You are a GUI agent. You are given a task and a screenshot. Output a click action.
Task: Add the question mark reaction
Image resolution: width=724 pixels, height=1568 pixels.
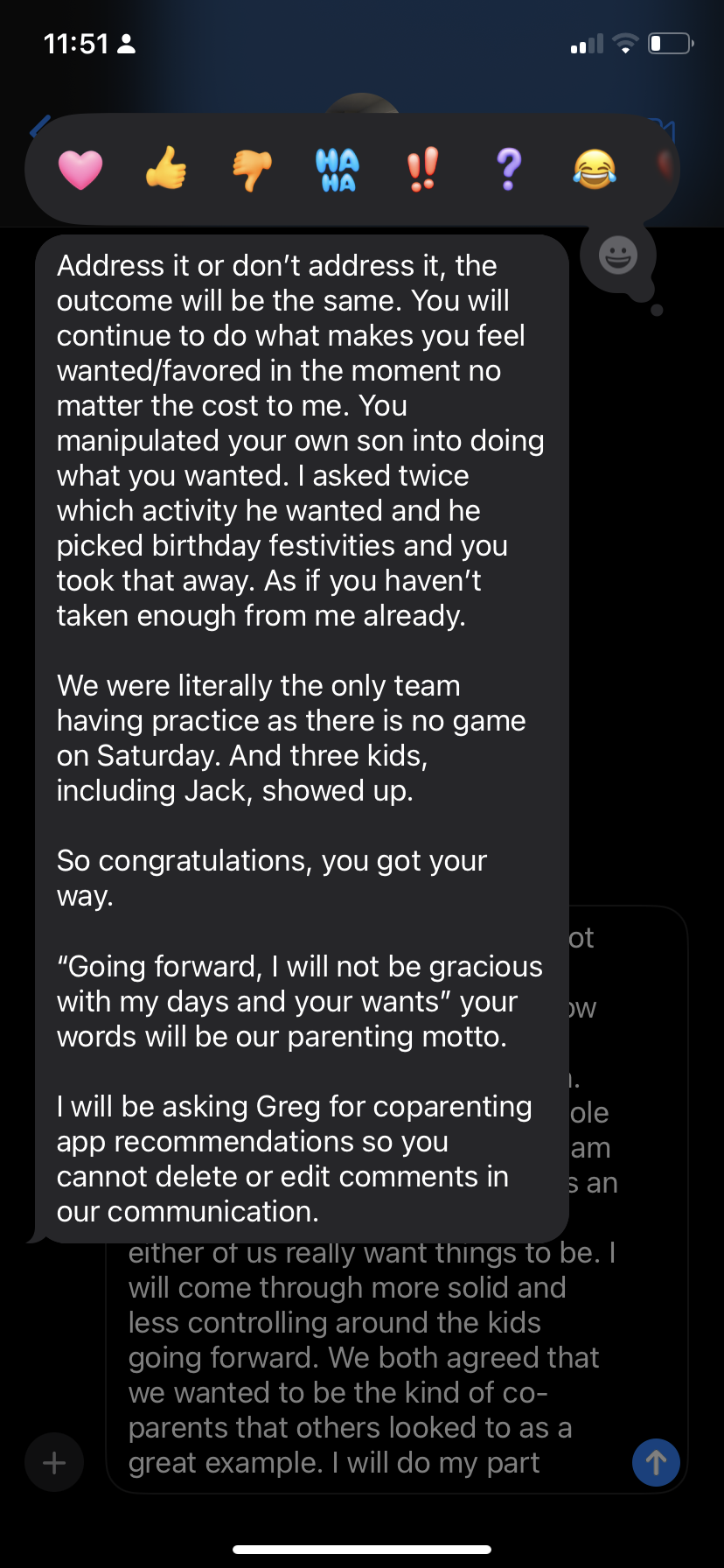point(509,169)
